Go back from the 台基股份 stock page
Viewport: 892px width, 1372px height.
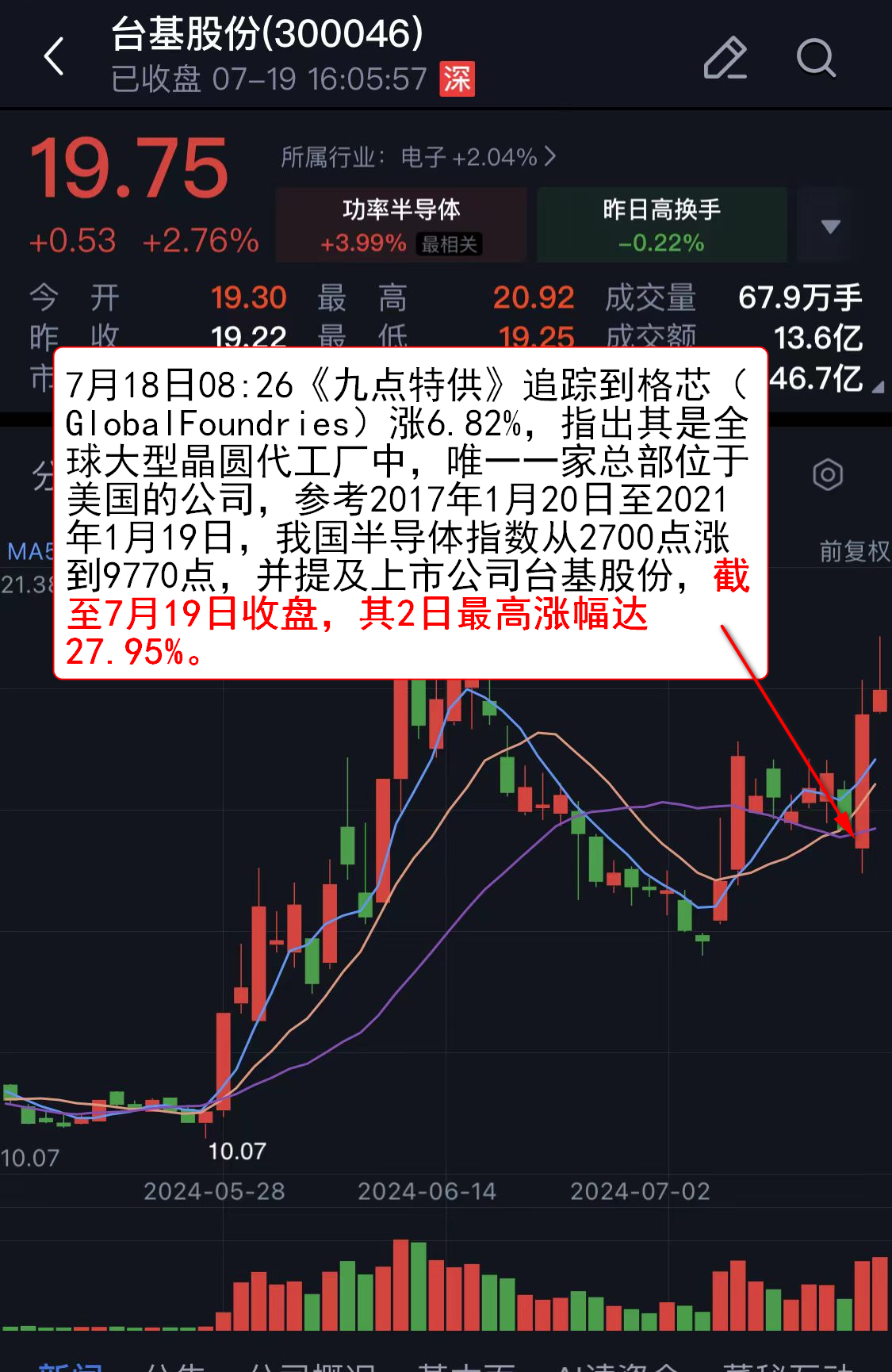point(54,57)
